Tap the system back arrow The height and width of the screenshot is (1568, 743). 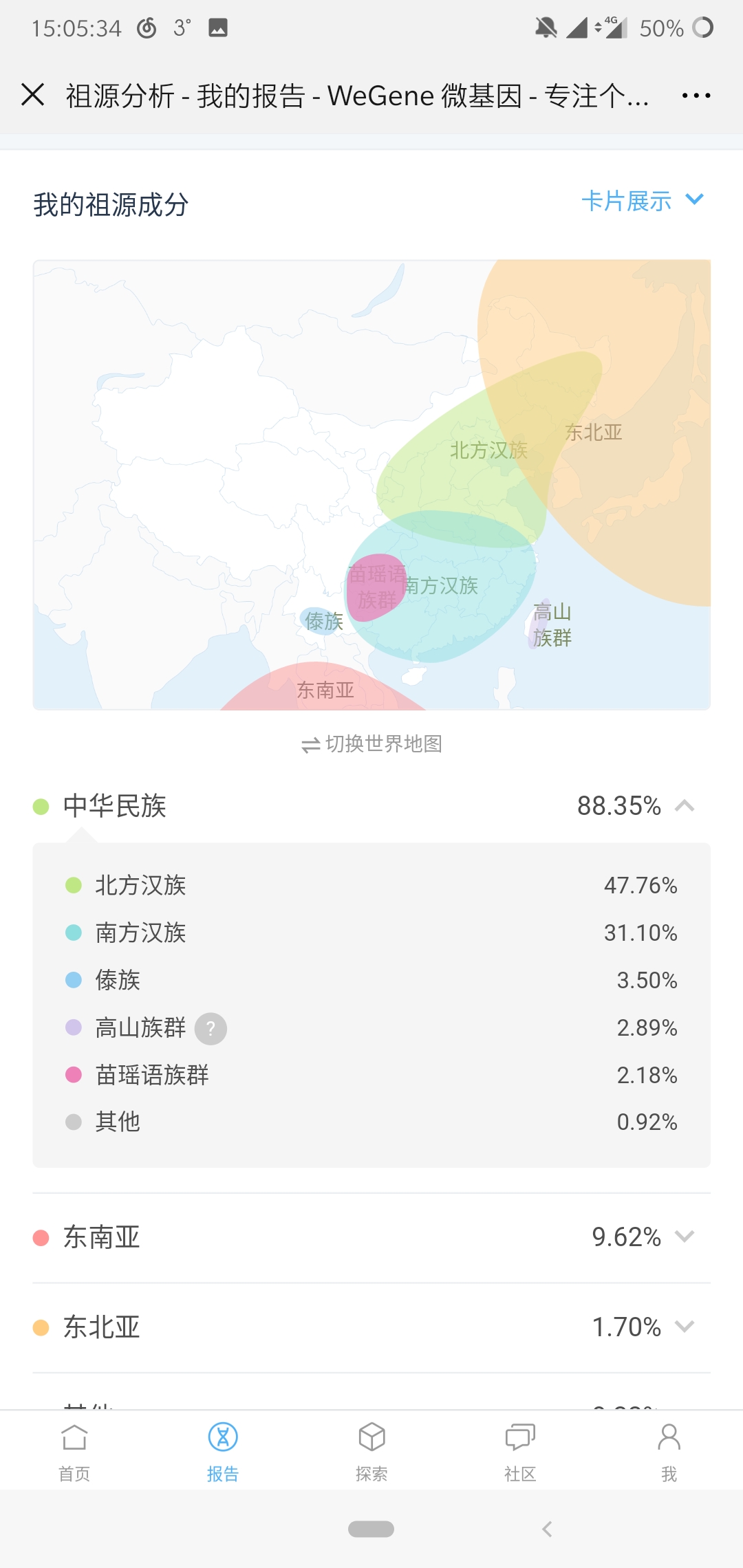pyautogui.click(x=547, y=1529)
